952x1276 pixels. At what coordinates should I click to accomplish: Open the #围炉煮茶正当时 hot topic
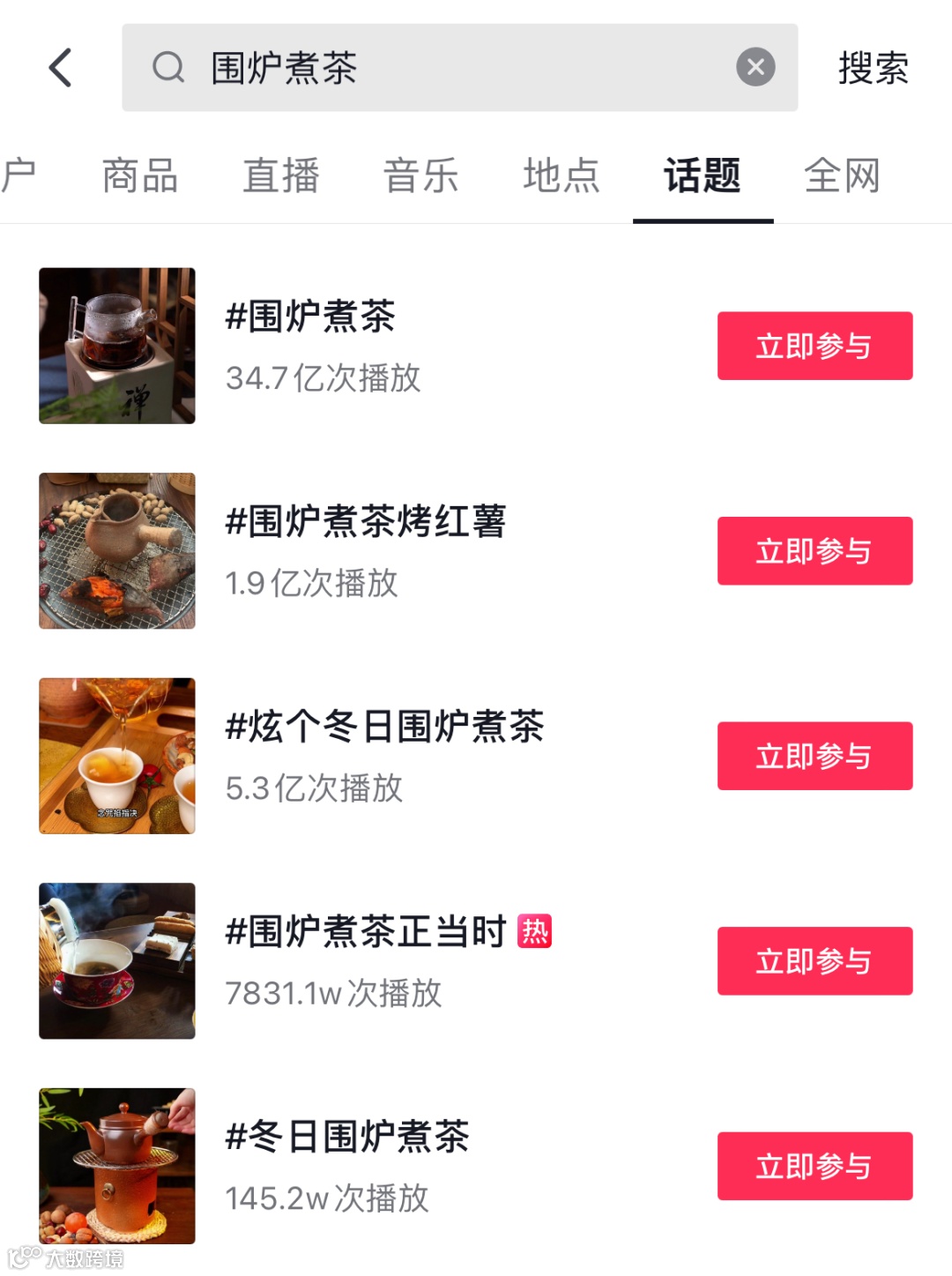[366, 931]
